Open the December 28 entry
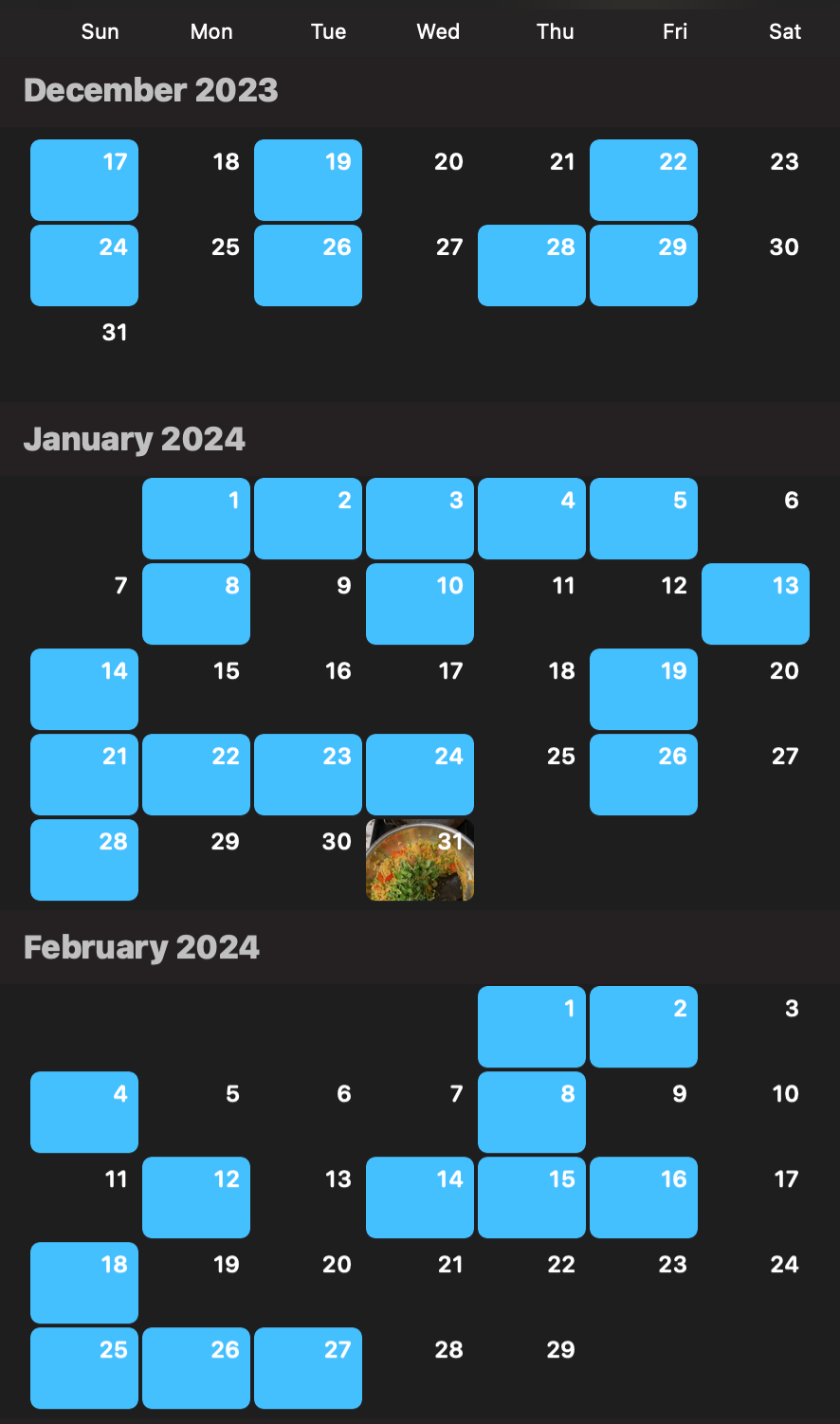 coord(532,265)
